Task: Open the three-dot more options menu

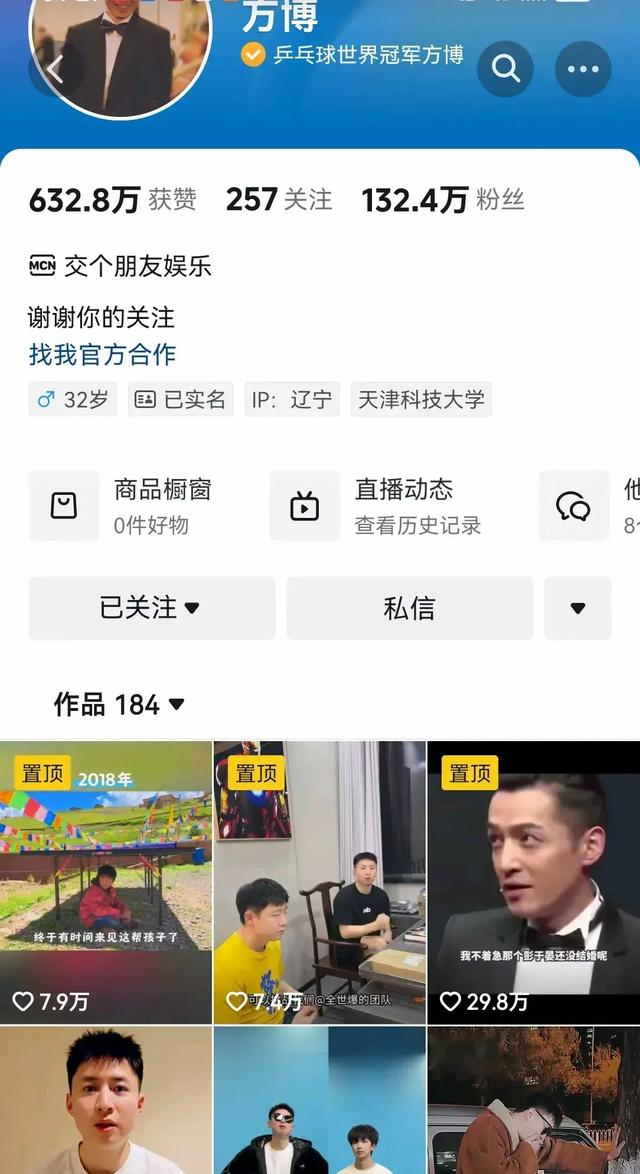Action: point(583,69)
